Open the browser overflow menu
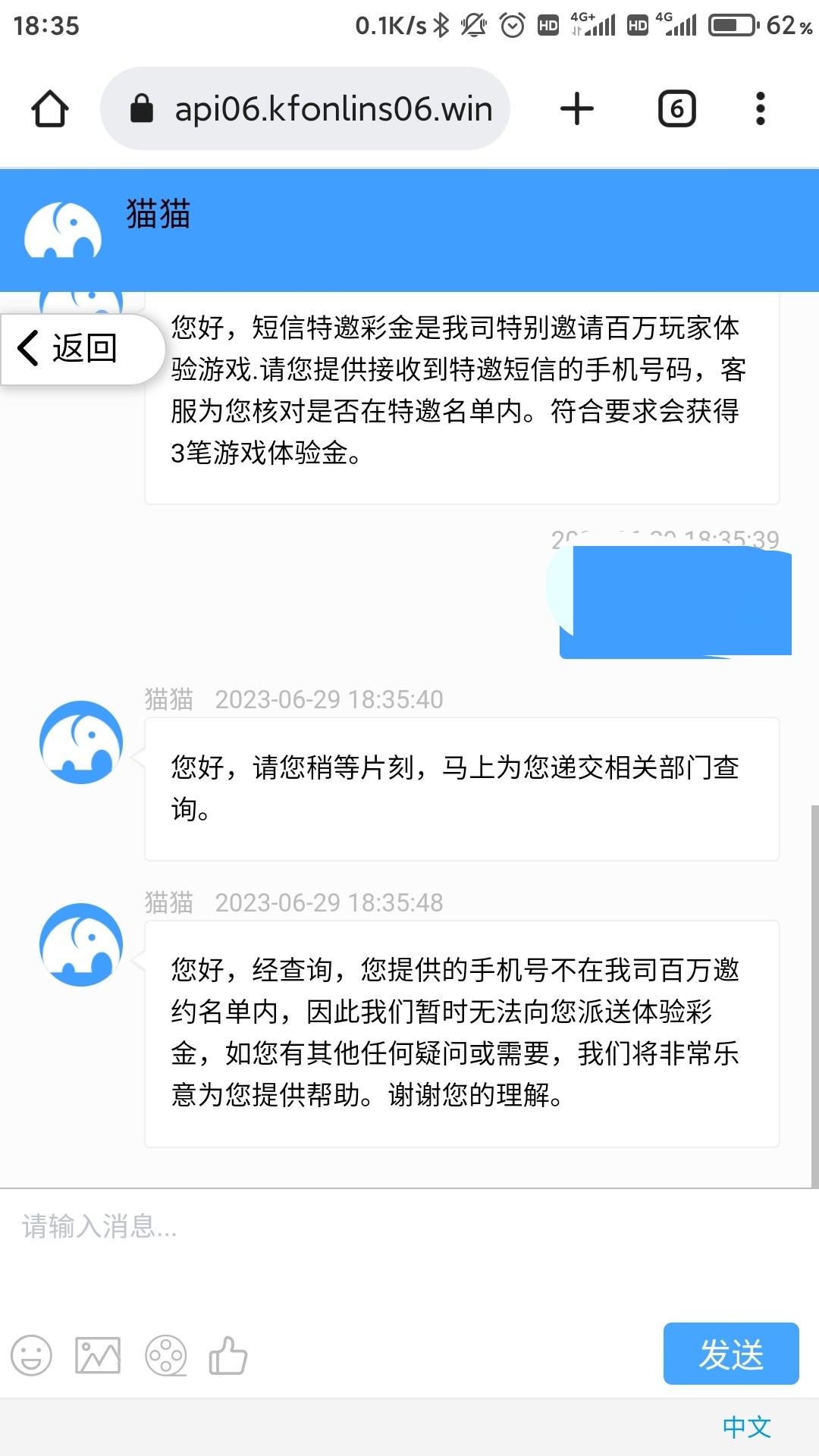819x1456 pixels. click(x=760, y=108)
